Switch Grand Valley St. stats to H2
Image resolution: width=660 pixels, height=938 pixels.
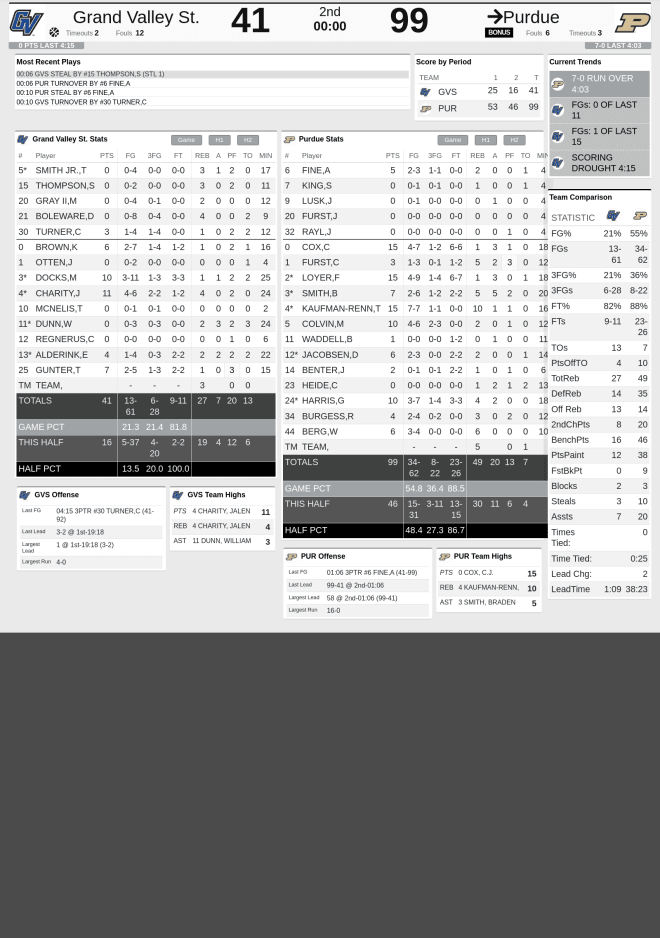pyautogui.click(x=247, y=140)
